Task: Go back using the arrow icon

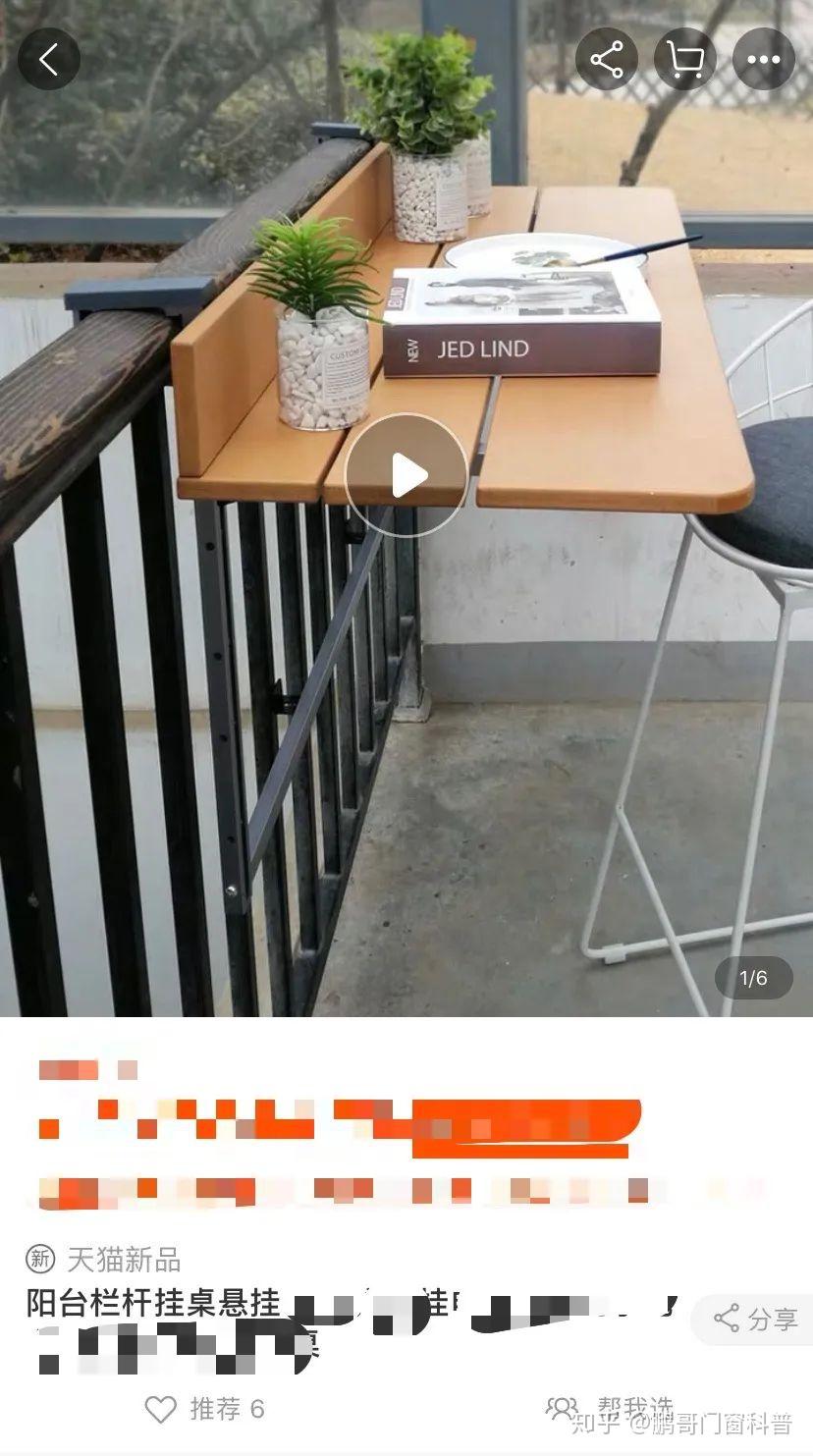Action: coord(48,60)
